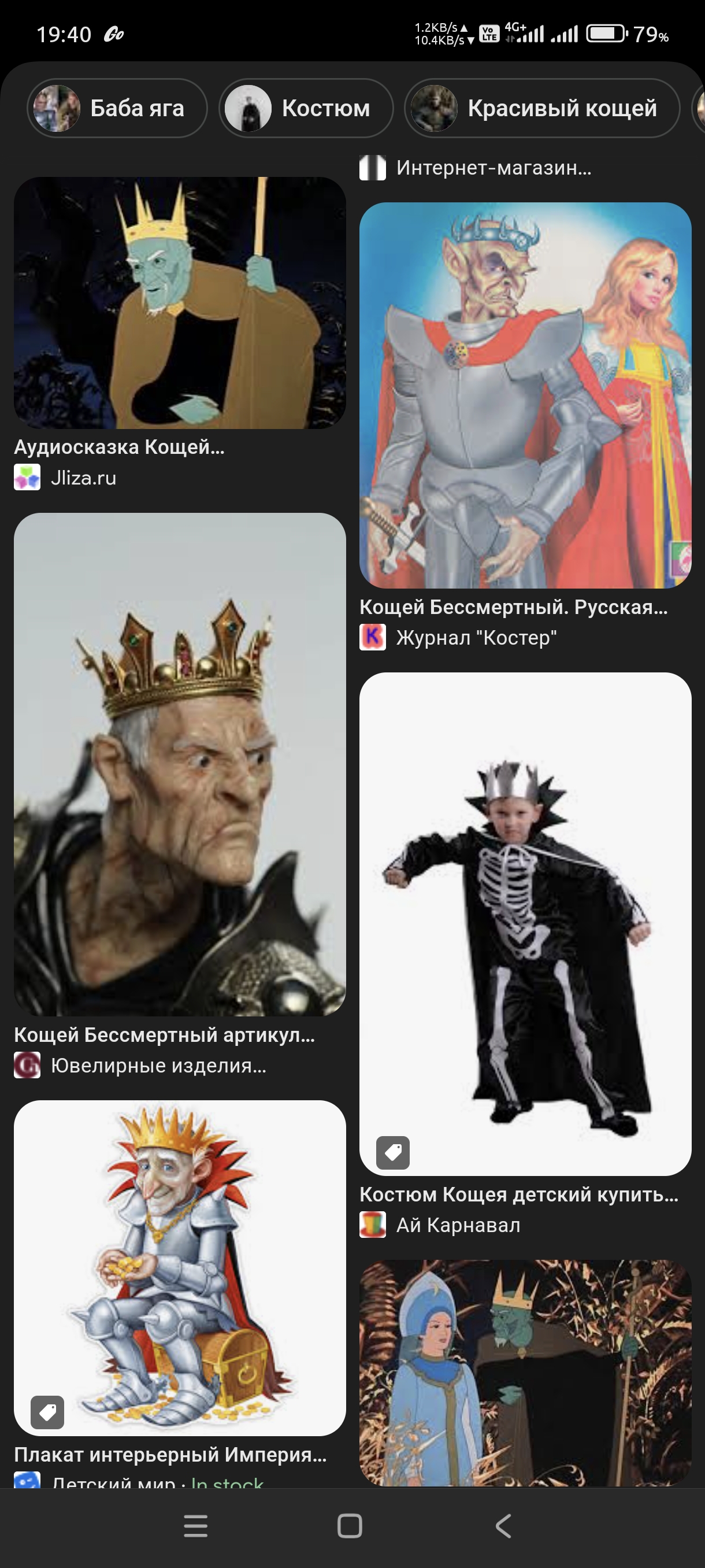The image size is (705, 1568).
Task: Open the cartoon Кощей and blue maiden image
Action: [x=525, y=1373]
